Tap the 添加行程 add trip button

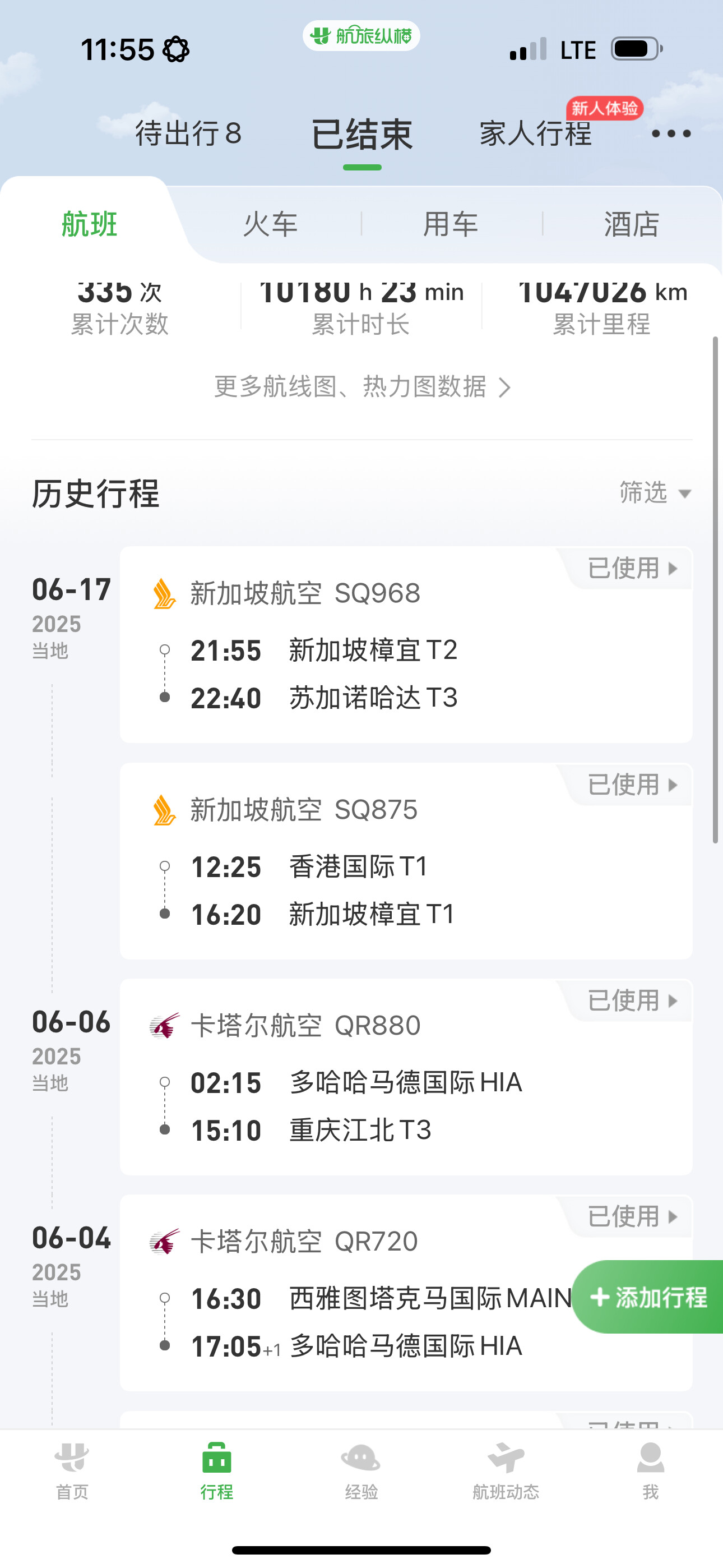pos(648,1297)
